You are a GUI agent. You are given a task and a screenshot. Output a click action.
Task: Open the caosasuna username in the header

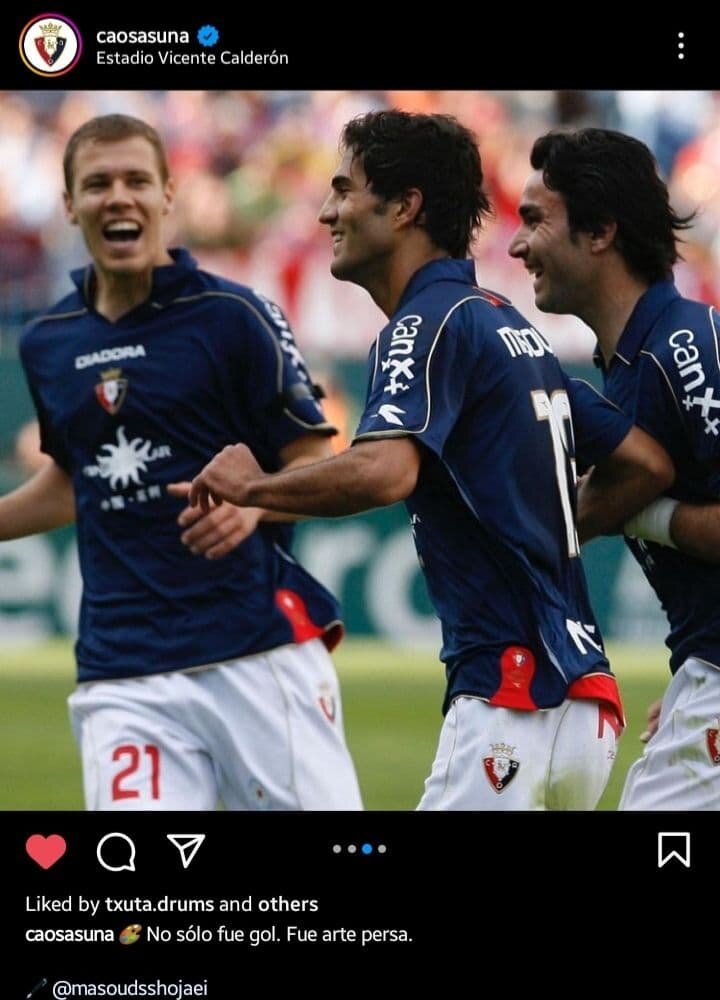(142, 36)
